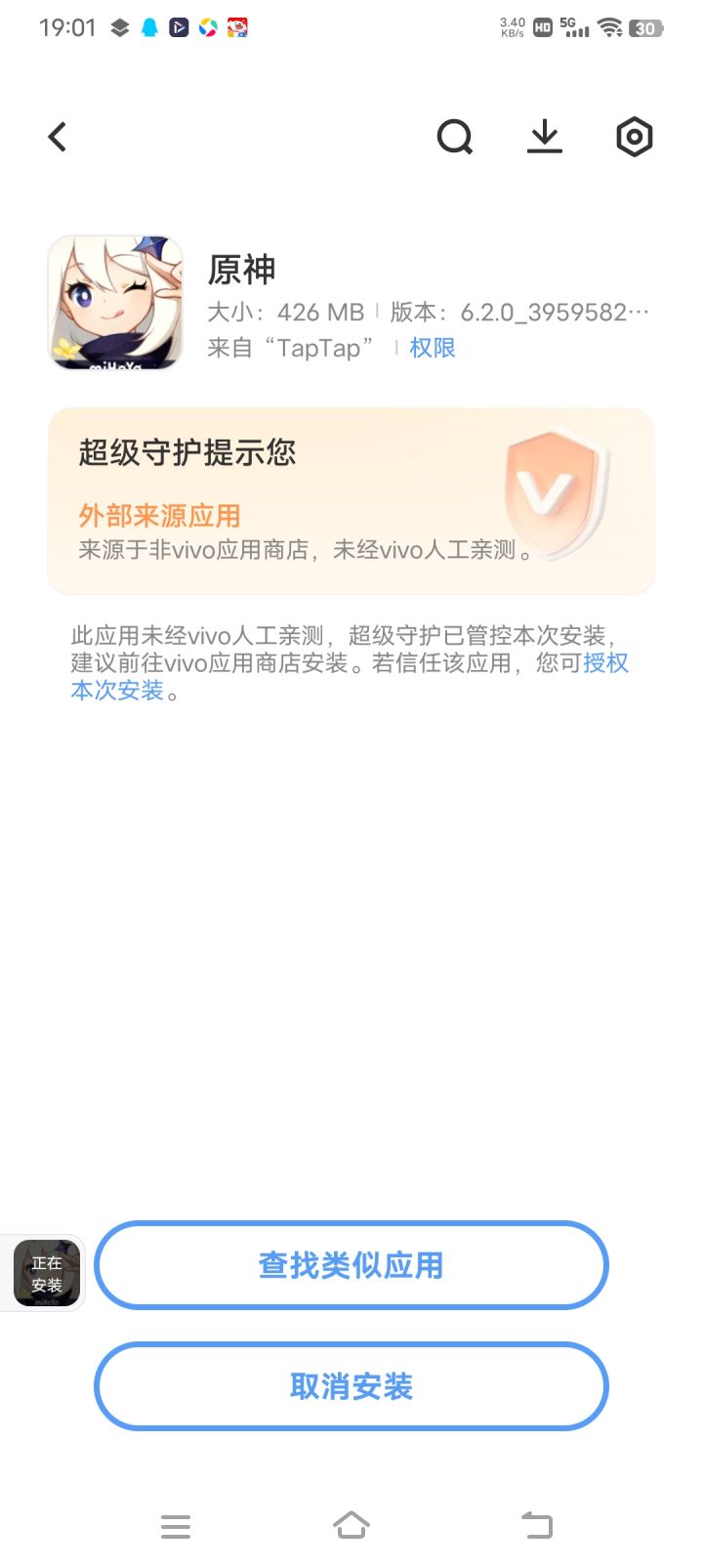Open the download manager icon

point(544,137)
